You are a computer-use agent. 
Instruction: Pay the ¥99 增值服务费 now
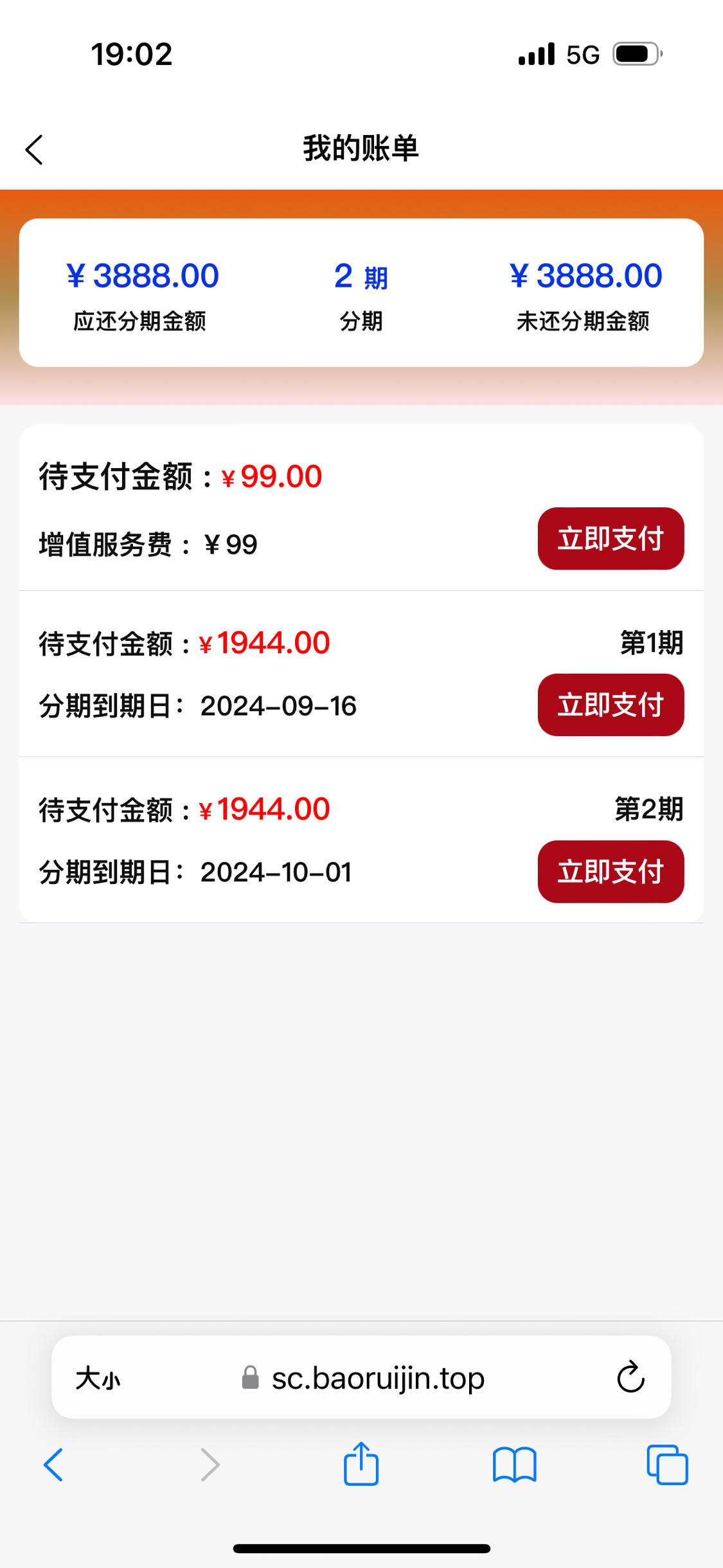tap(611, 539)
